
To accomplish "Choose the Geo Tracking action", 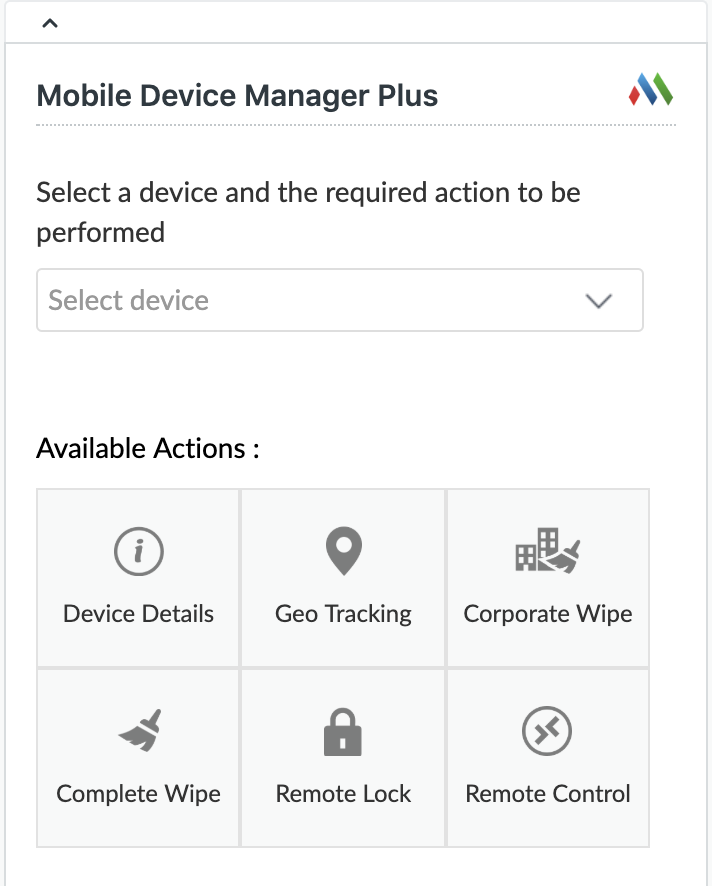I will [343, 578].
